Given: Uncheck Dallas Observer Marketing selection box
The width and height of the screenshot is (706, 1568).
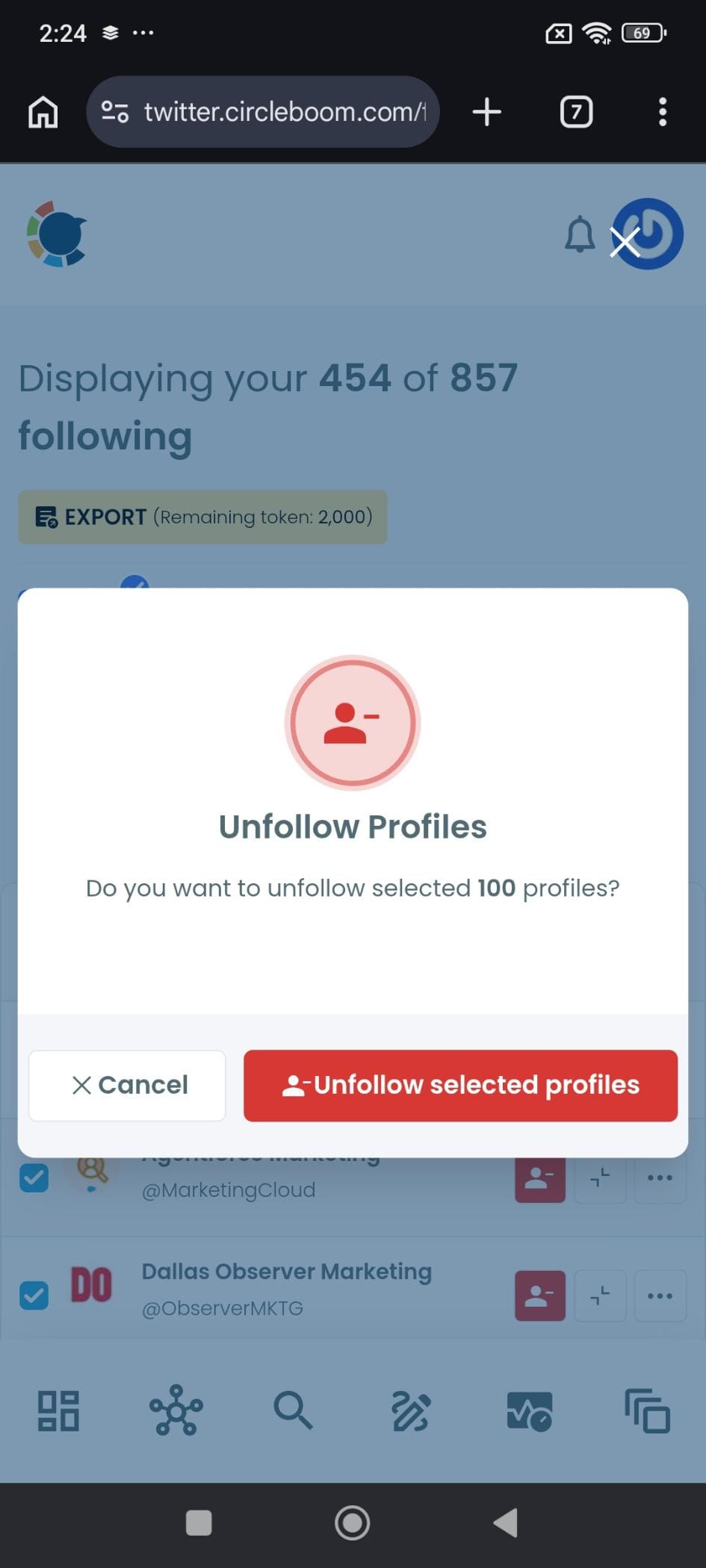Looking at the screenshot, I should pos(33,1295).
